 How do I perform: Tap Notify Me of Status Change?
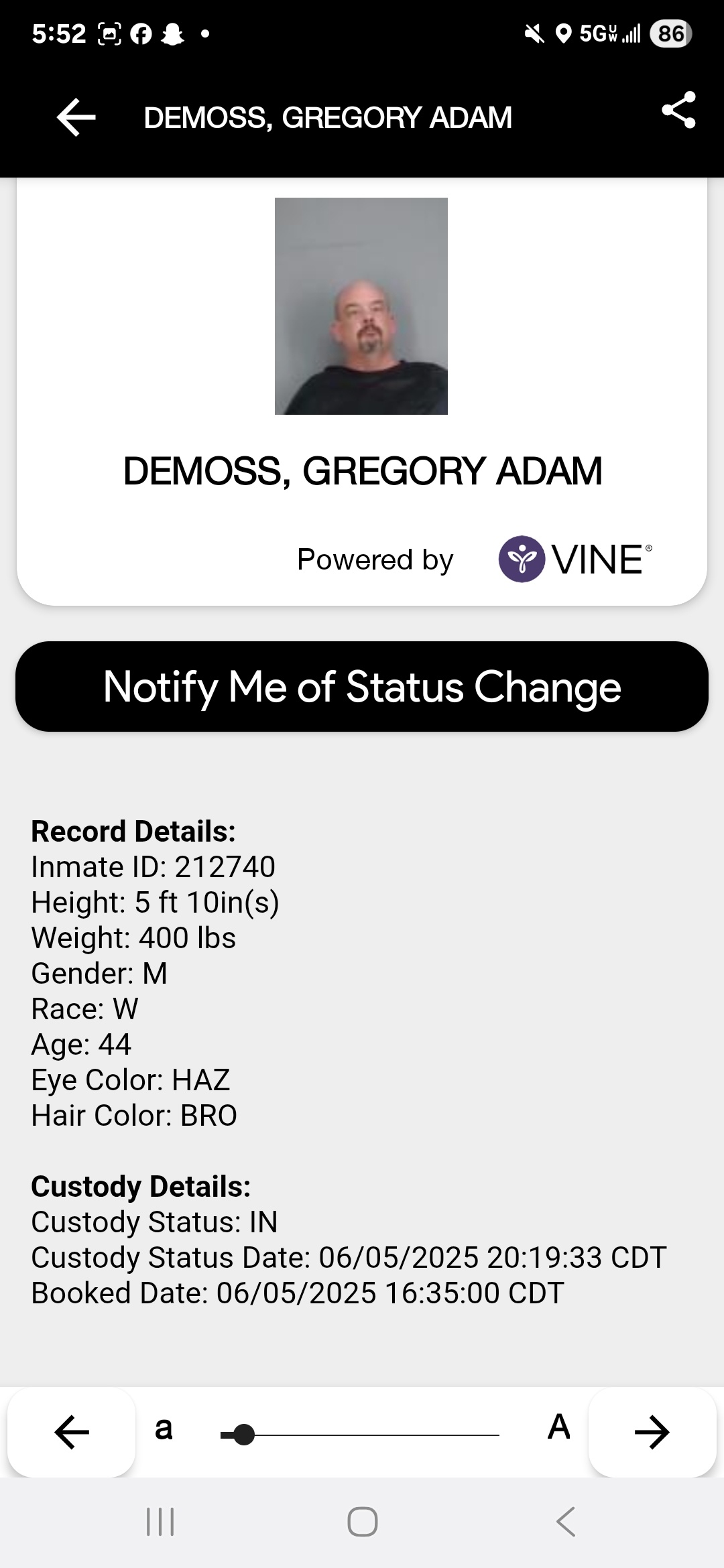[x=362, y=687]
